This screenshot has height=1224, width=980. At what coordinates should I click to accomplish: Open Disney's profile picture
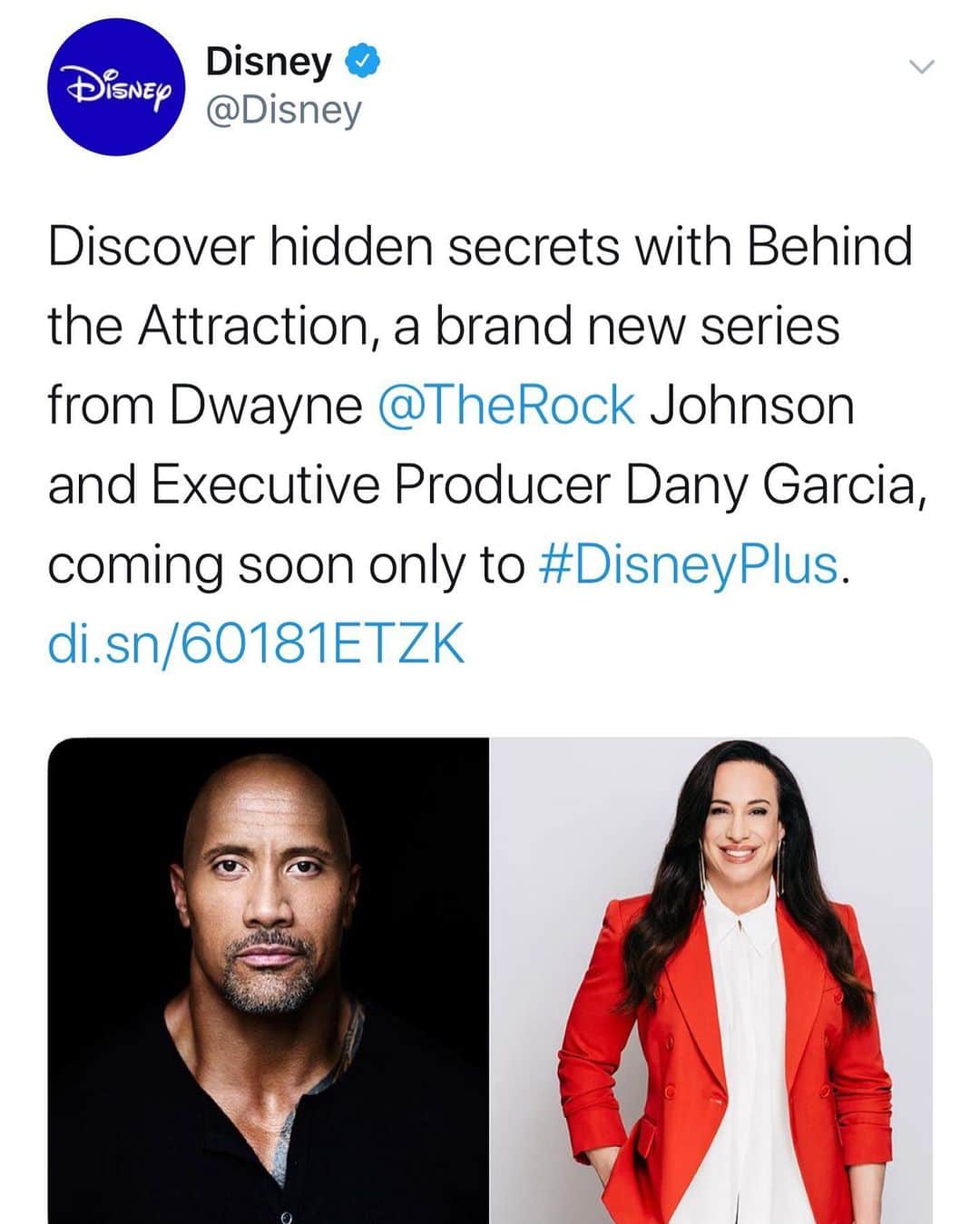click(116, 87)
